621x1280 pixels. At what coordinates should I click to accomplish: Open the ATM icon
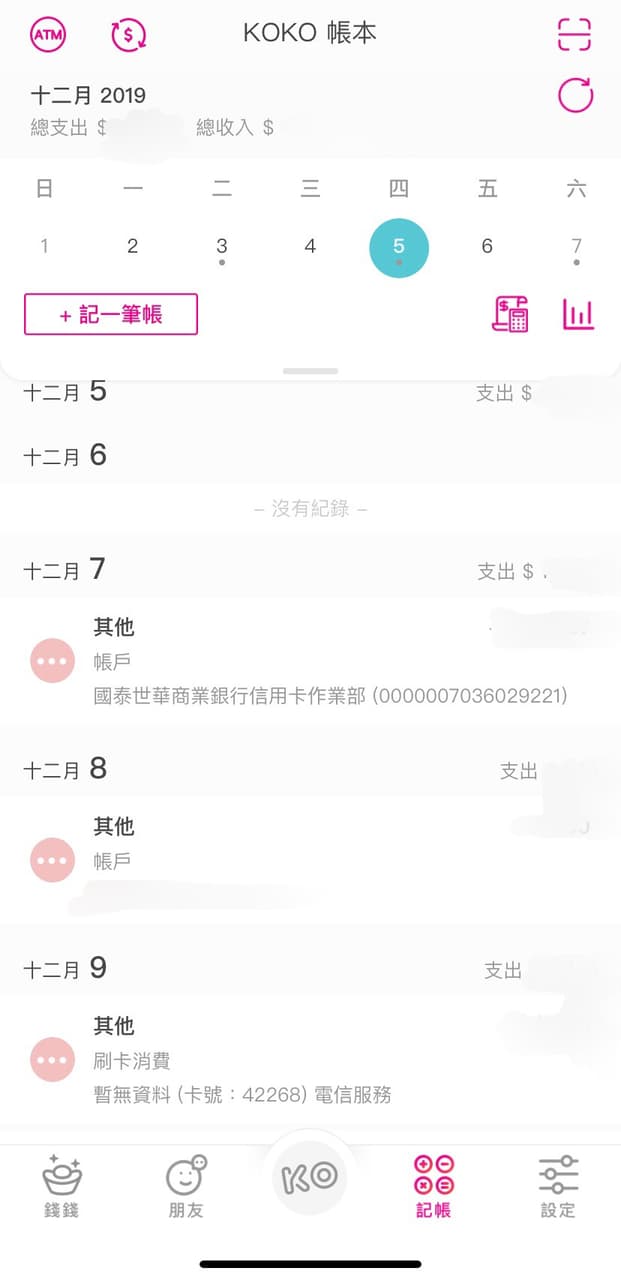click(x=48, y=35)
